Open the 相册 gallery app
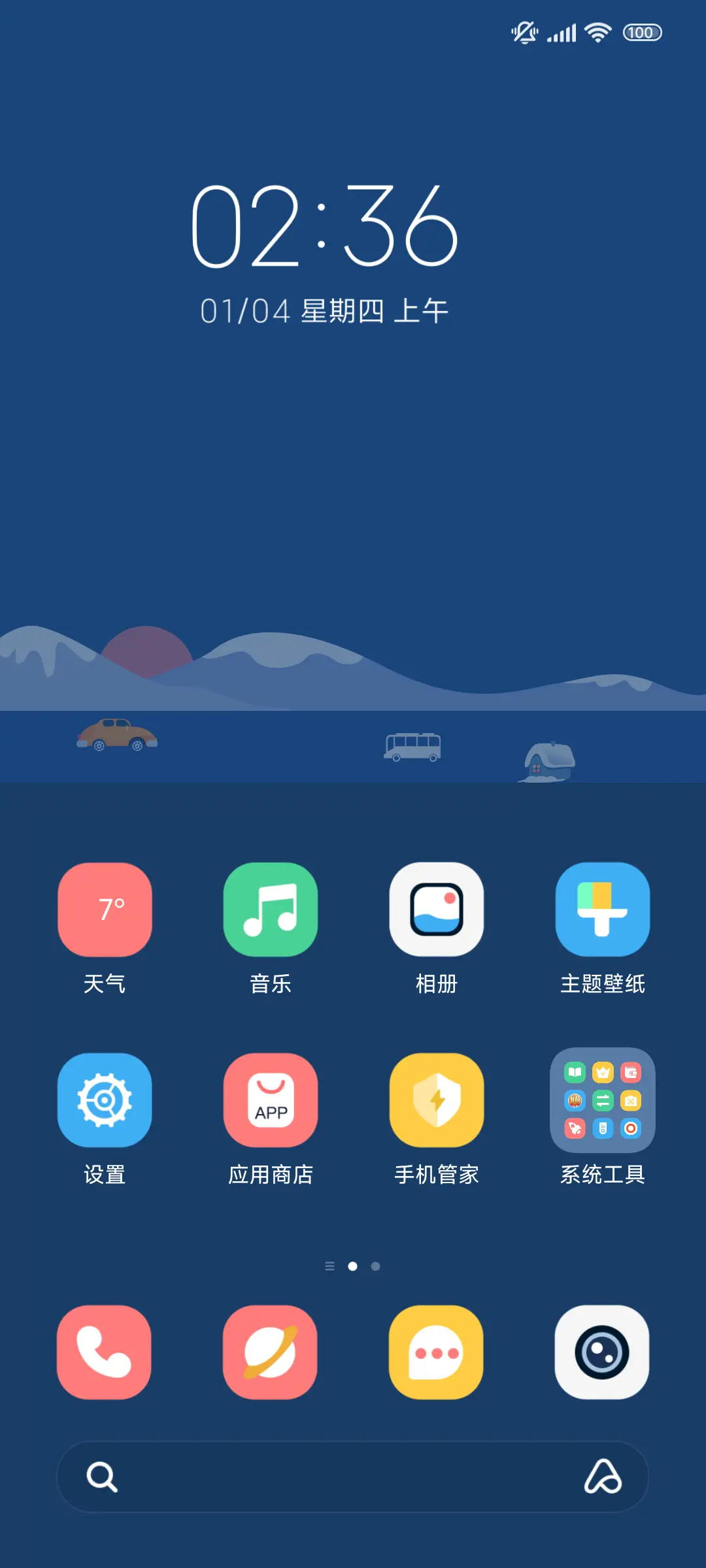706x1568 pixels. click(437, 910)
